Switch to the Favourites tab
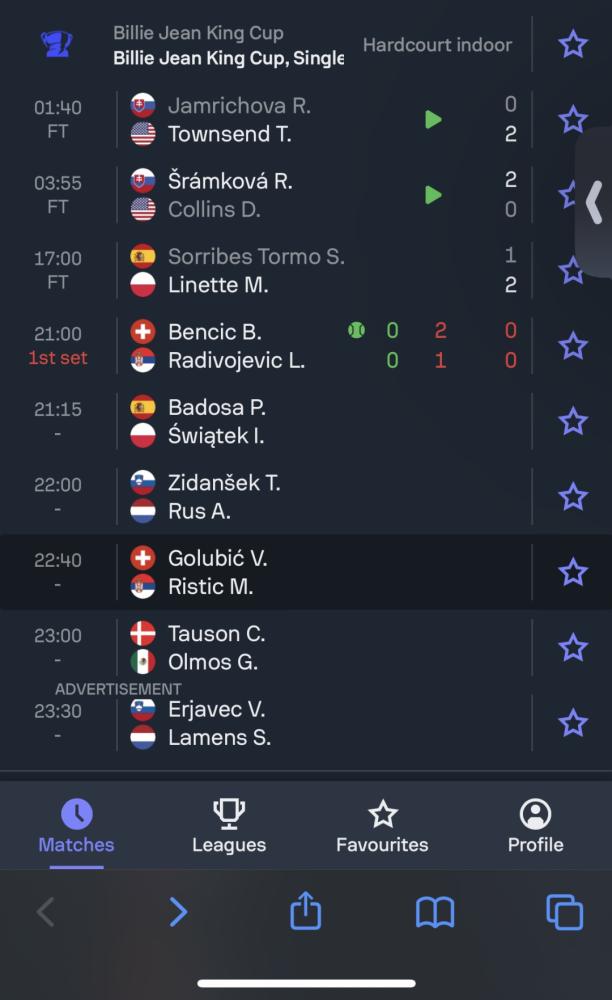This screenshot has width=612, height=1000. [x=382, y=826]
